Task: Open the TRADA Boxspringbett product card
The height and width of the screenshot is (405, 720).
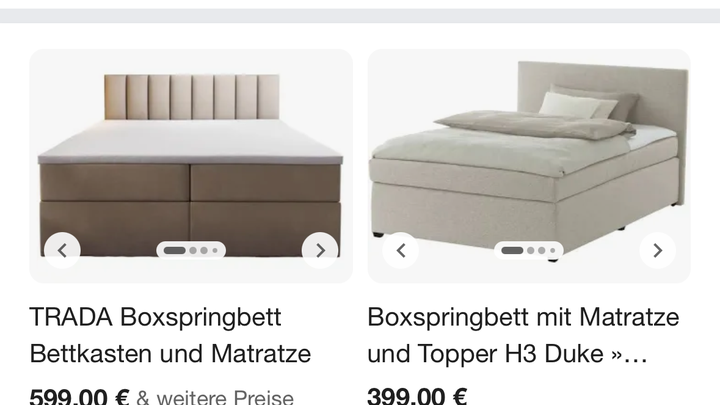Action: (170, 335)
